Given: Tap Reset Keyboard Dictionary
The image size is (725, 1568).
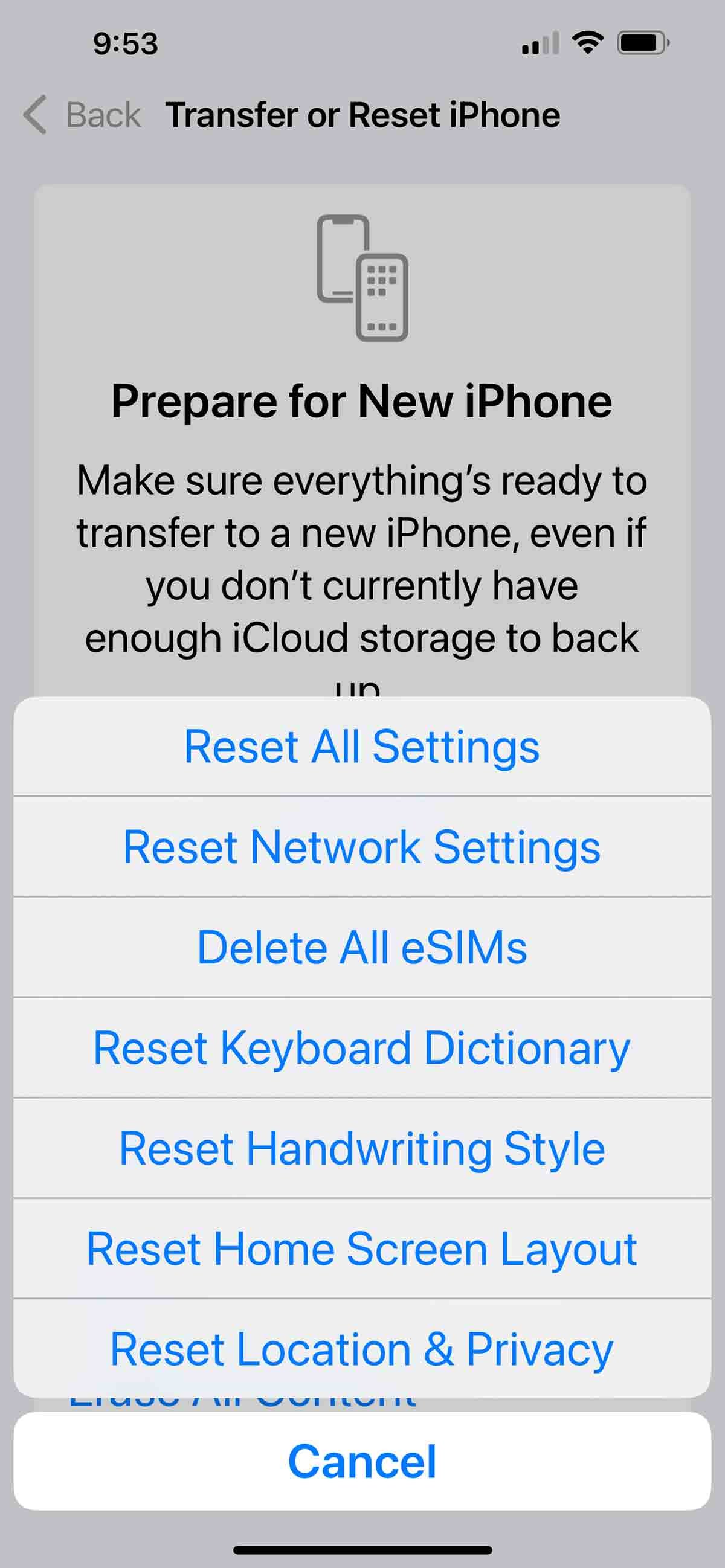Looking at the screenshot, I should coord(362,1047).
